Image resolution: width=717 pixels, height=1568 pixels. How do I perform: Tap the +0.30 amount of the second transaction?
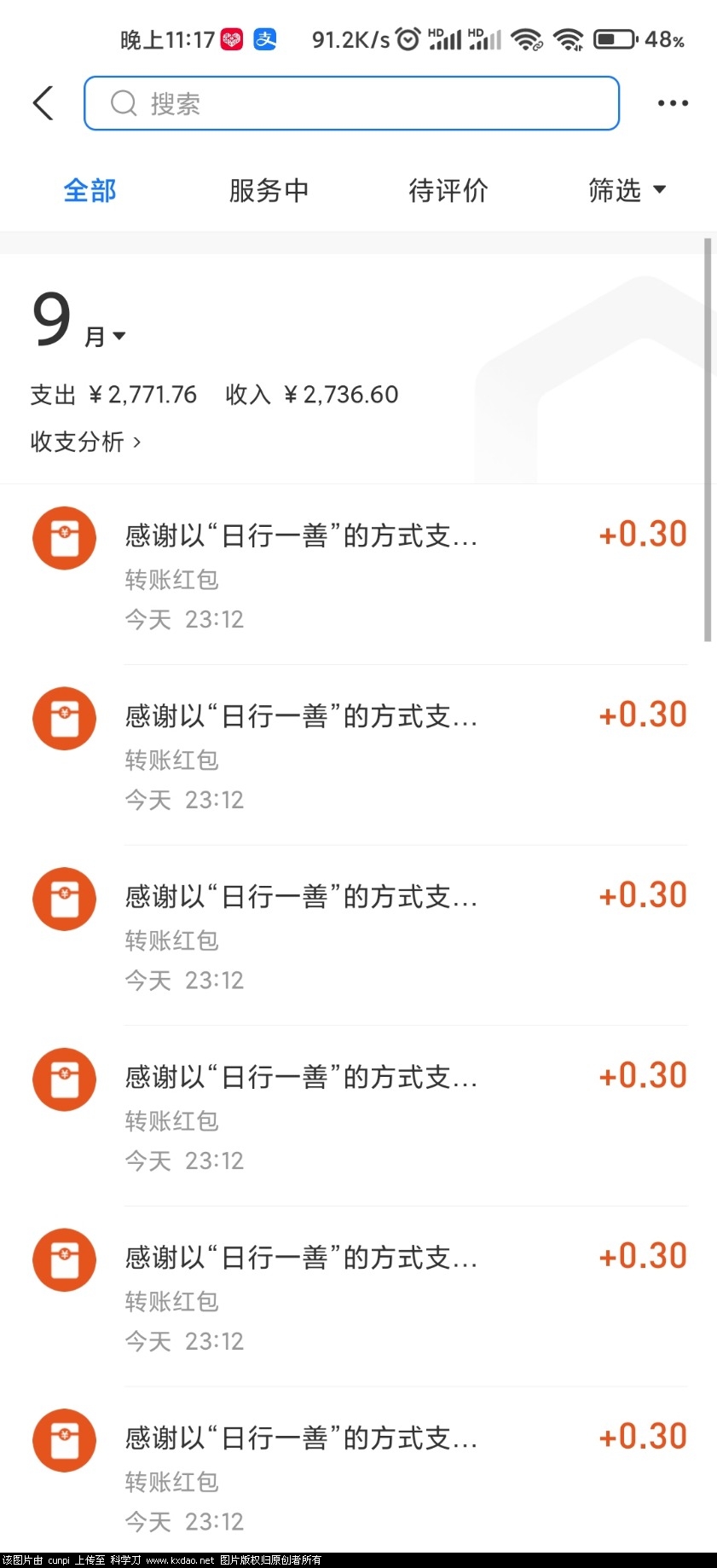click(x=642, y=715)
